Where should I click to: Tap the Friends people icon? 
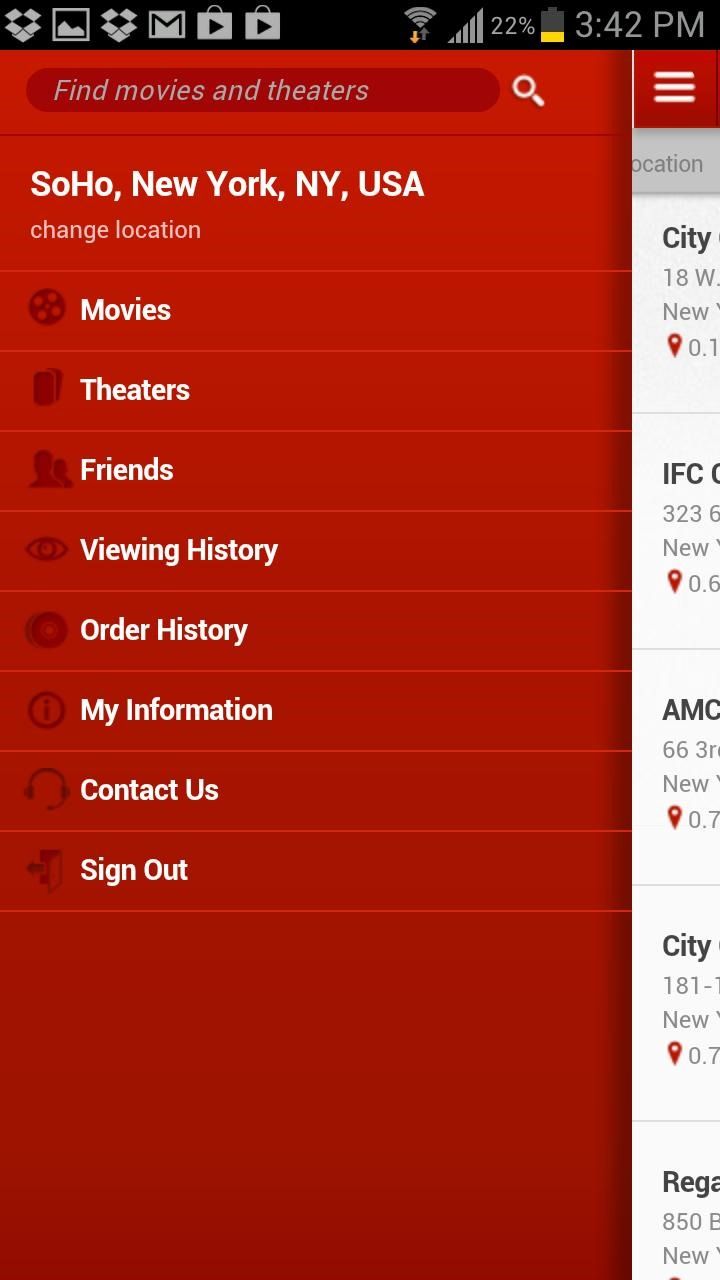pyautogui.click(x=47, y=469)
